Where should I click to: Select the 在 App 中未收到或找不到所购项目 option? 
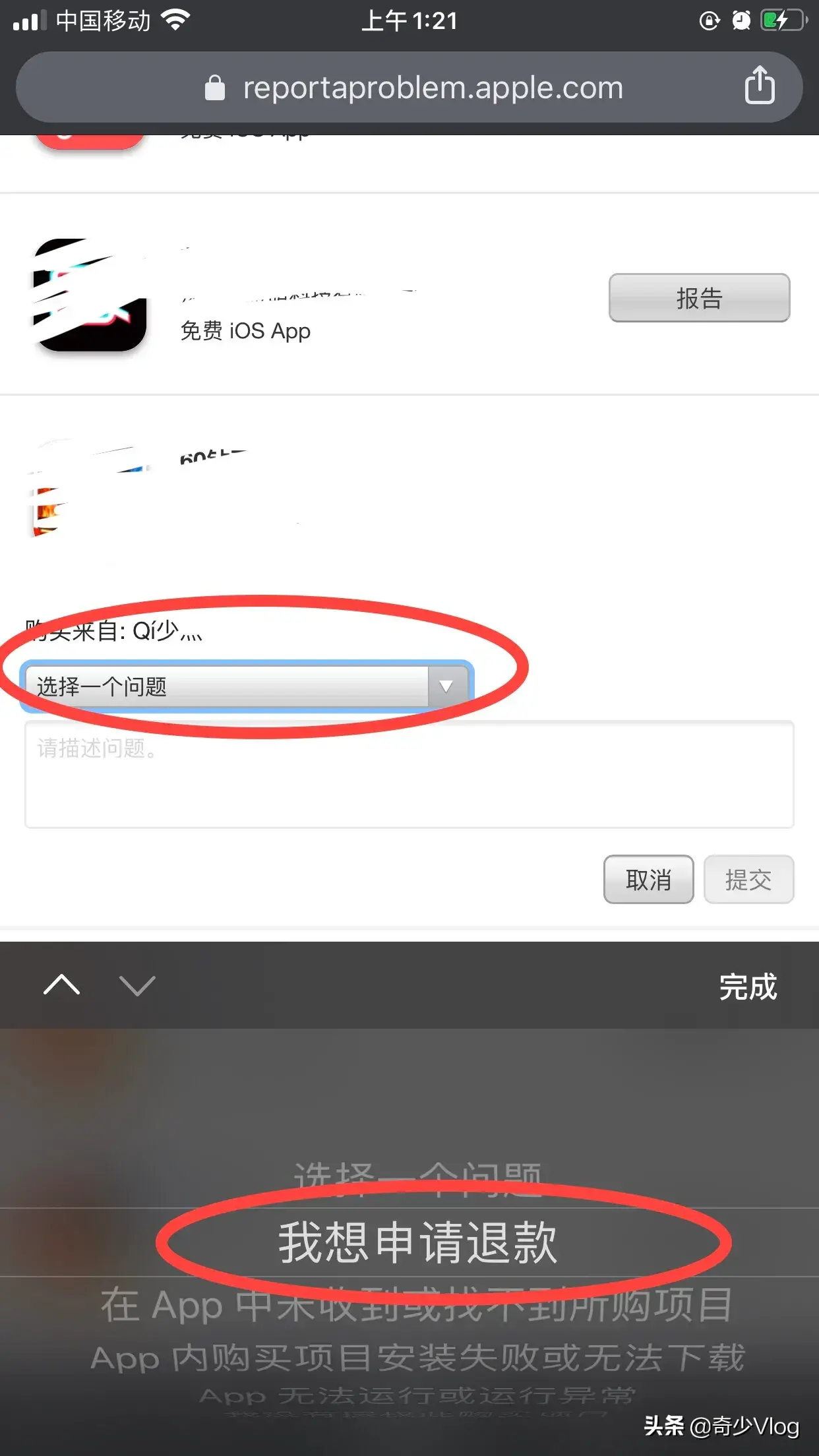(417, 1306)
